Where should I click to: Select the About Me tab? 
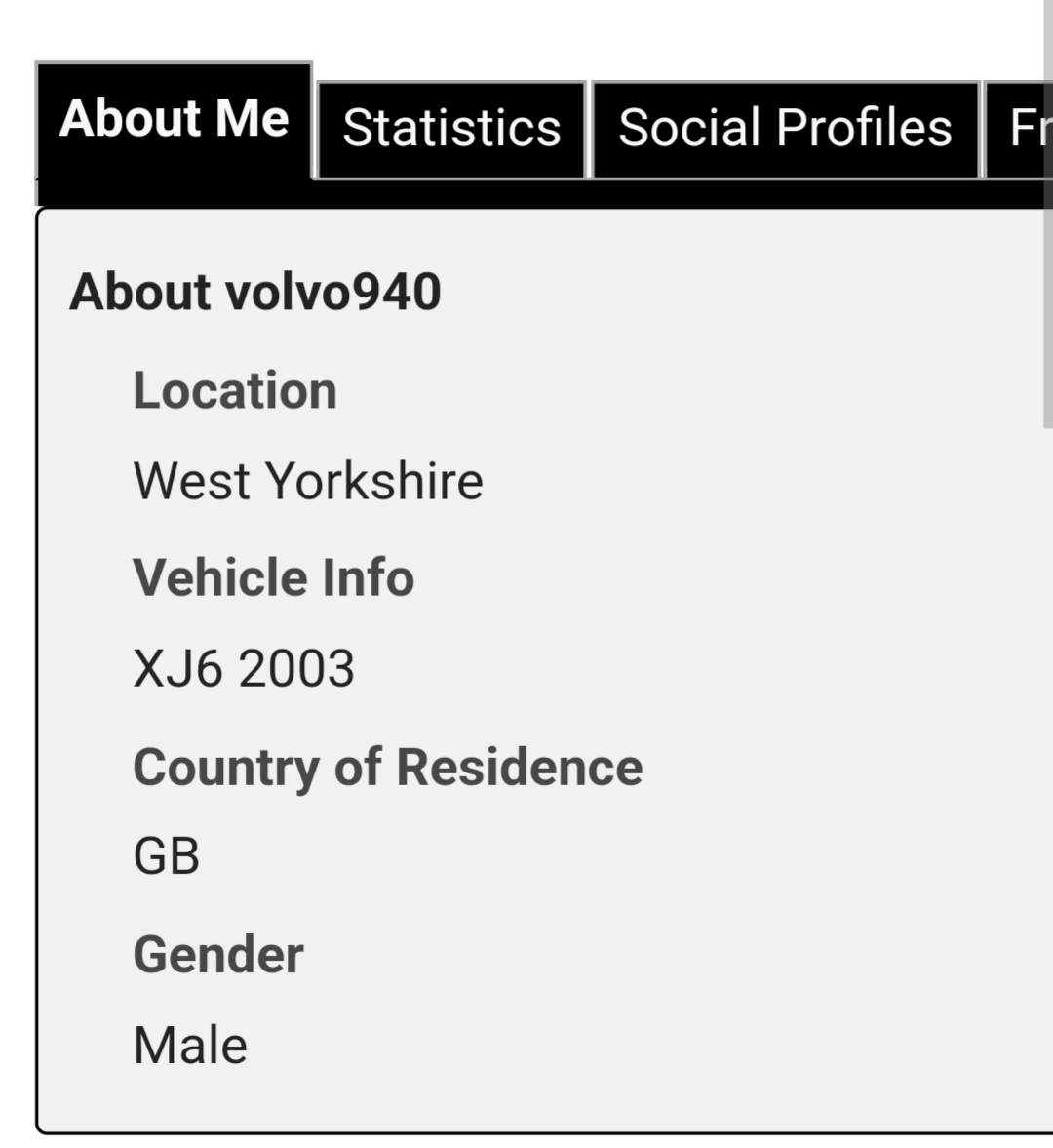[174, 121]
